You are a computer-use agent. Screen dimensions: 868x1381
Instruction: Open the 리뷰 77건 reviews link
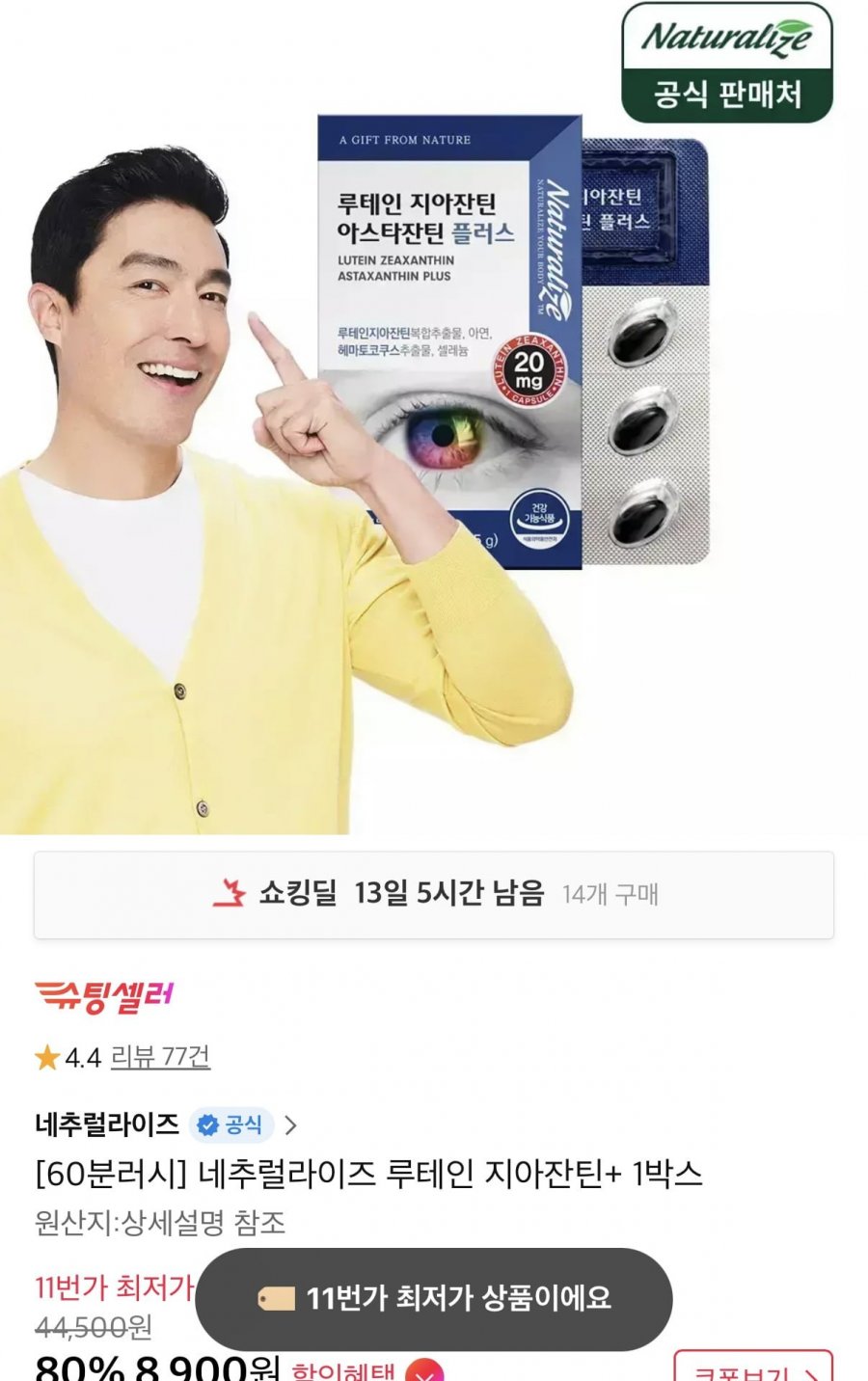(160, 1057)
